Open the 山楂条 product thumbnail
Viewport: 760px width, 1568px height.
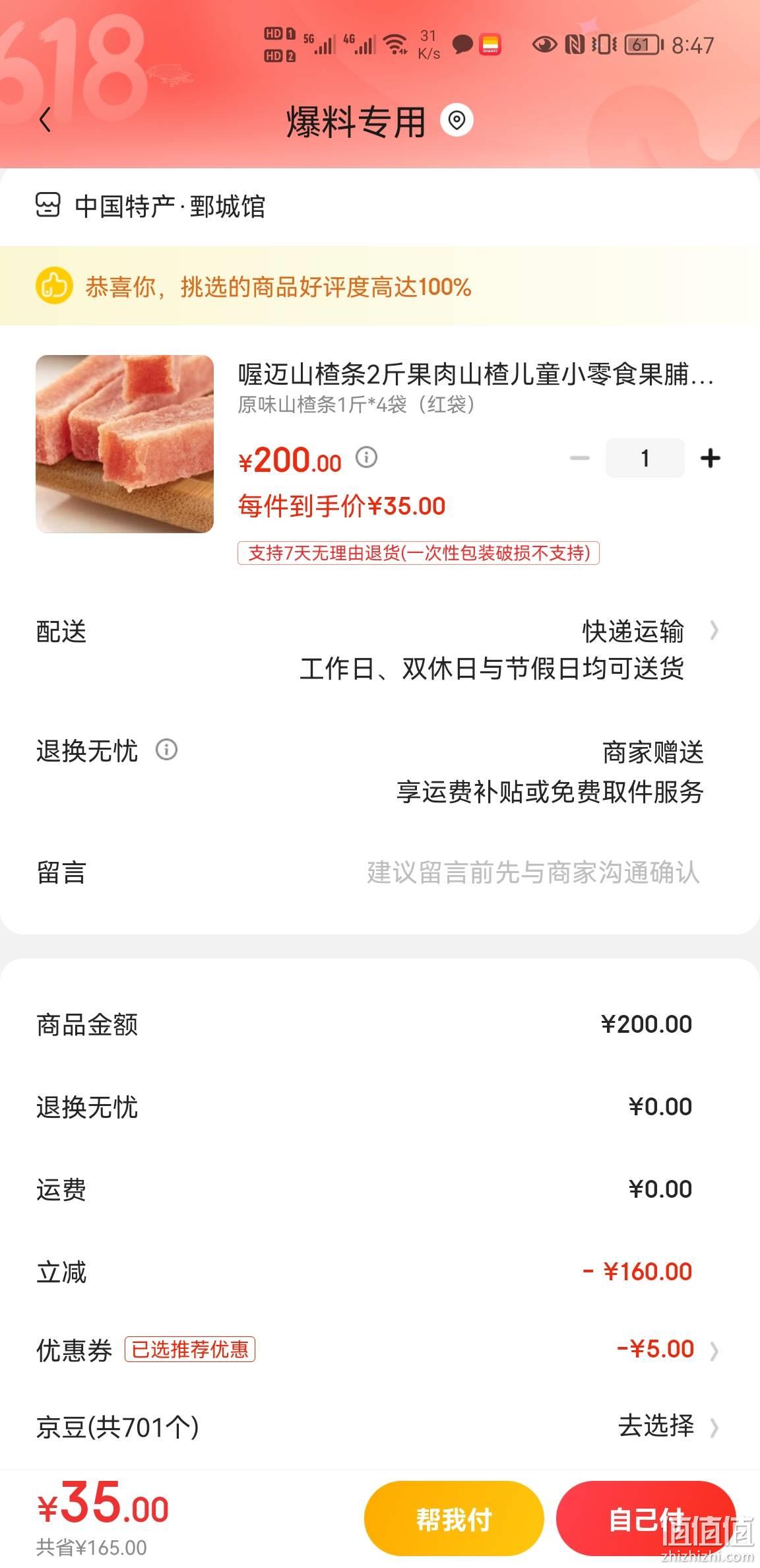[x=125, y=443]
